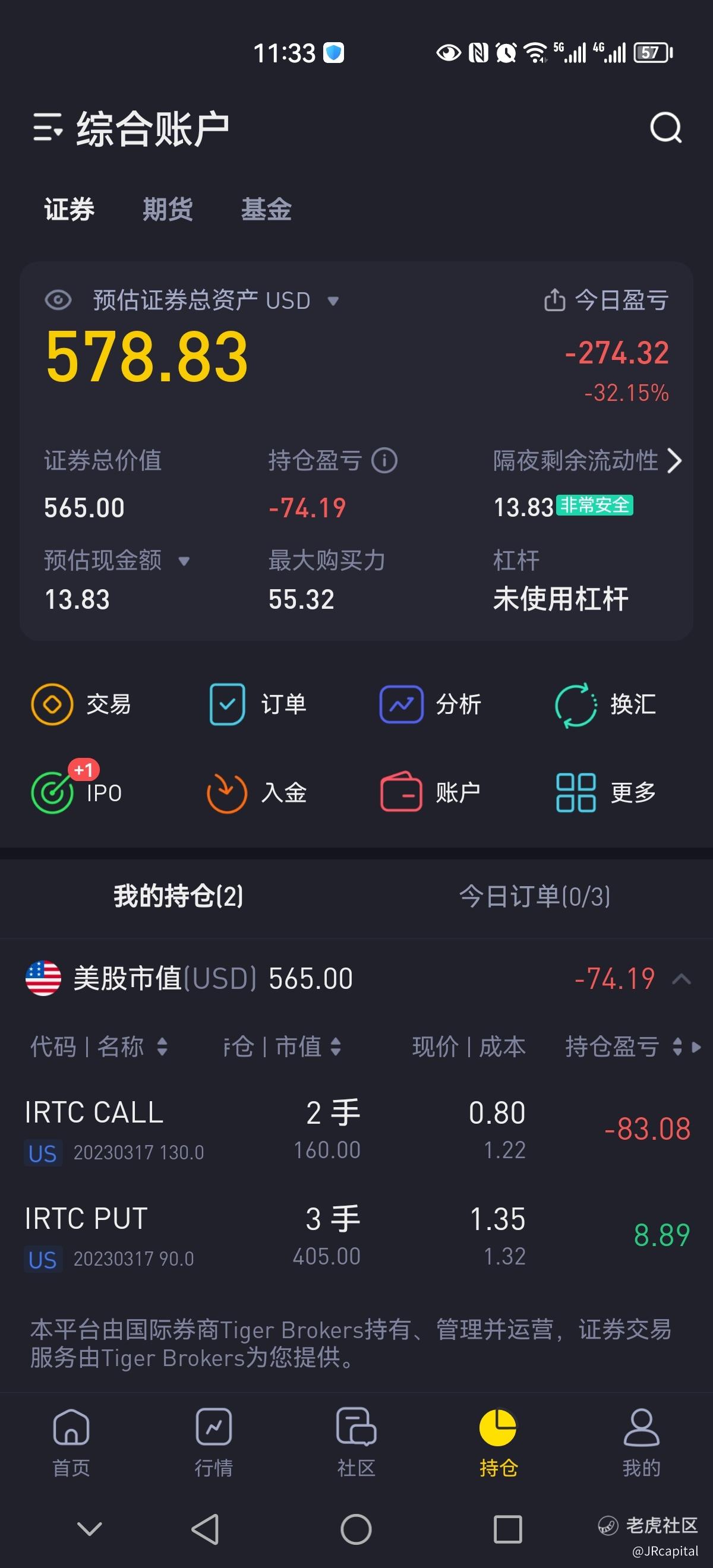Viewport: 713px width, 1568px height.
Task: Collapse the 美股市值 holdings section
Action: tap(682, 979)
